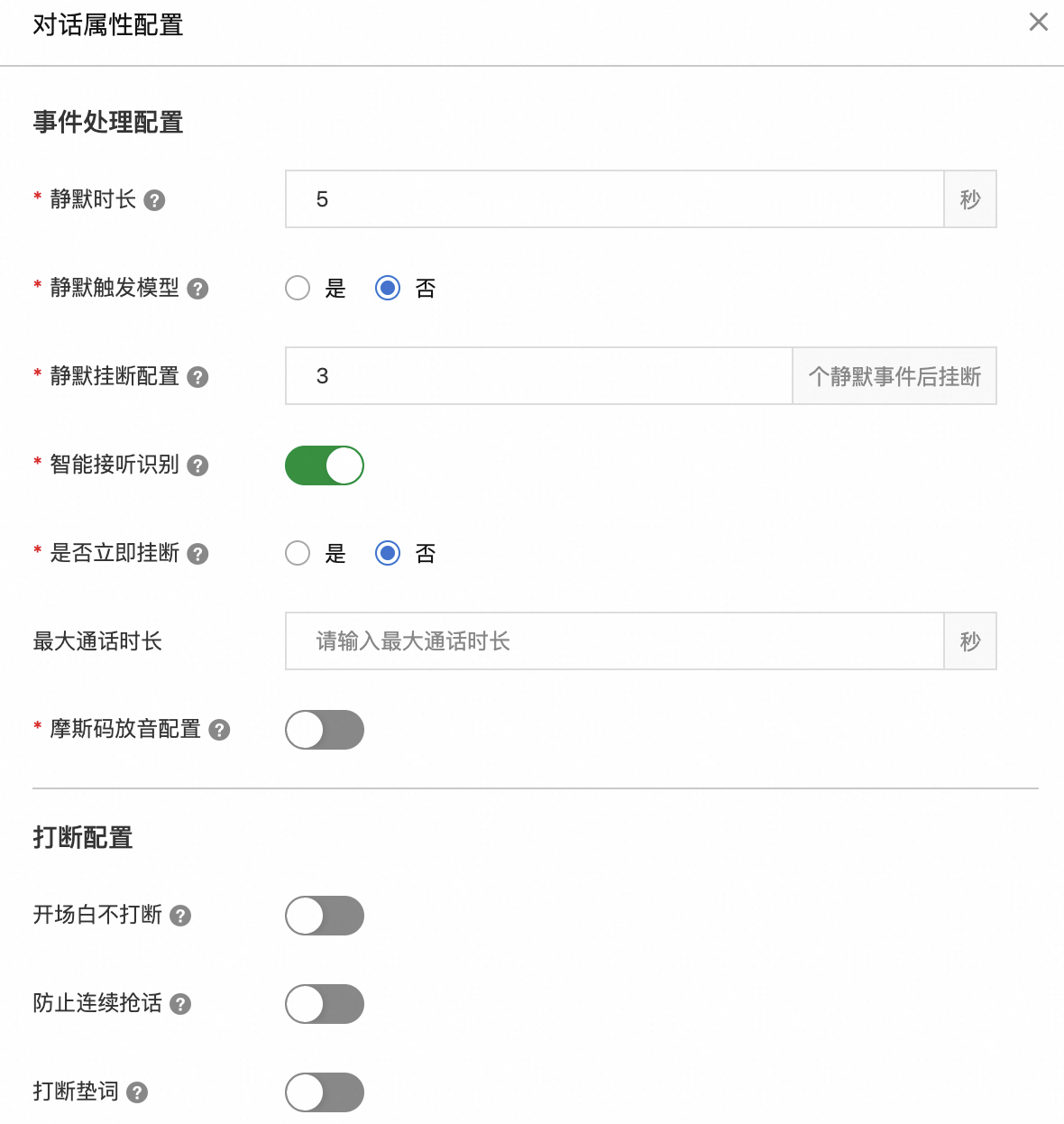Edit the 静默时长 value field
1064x1124 pixels.
pyautogui.click(x=614, y=199)
